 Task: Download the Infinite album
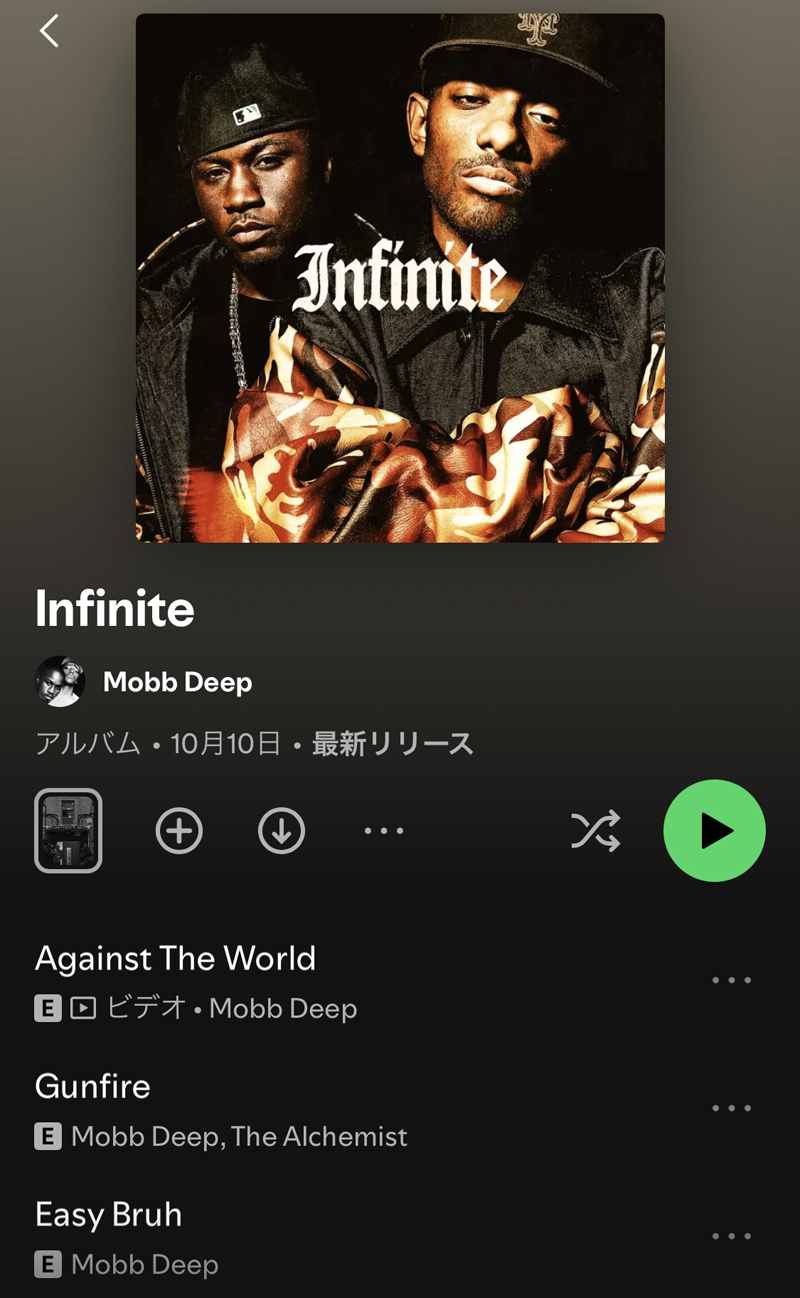[x=281, y=831]
